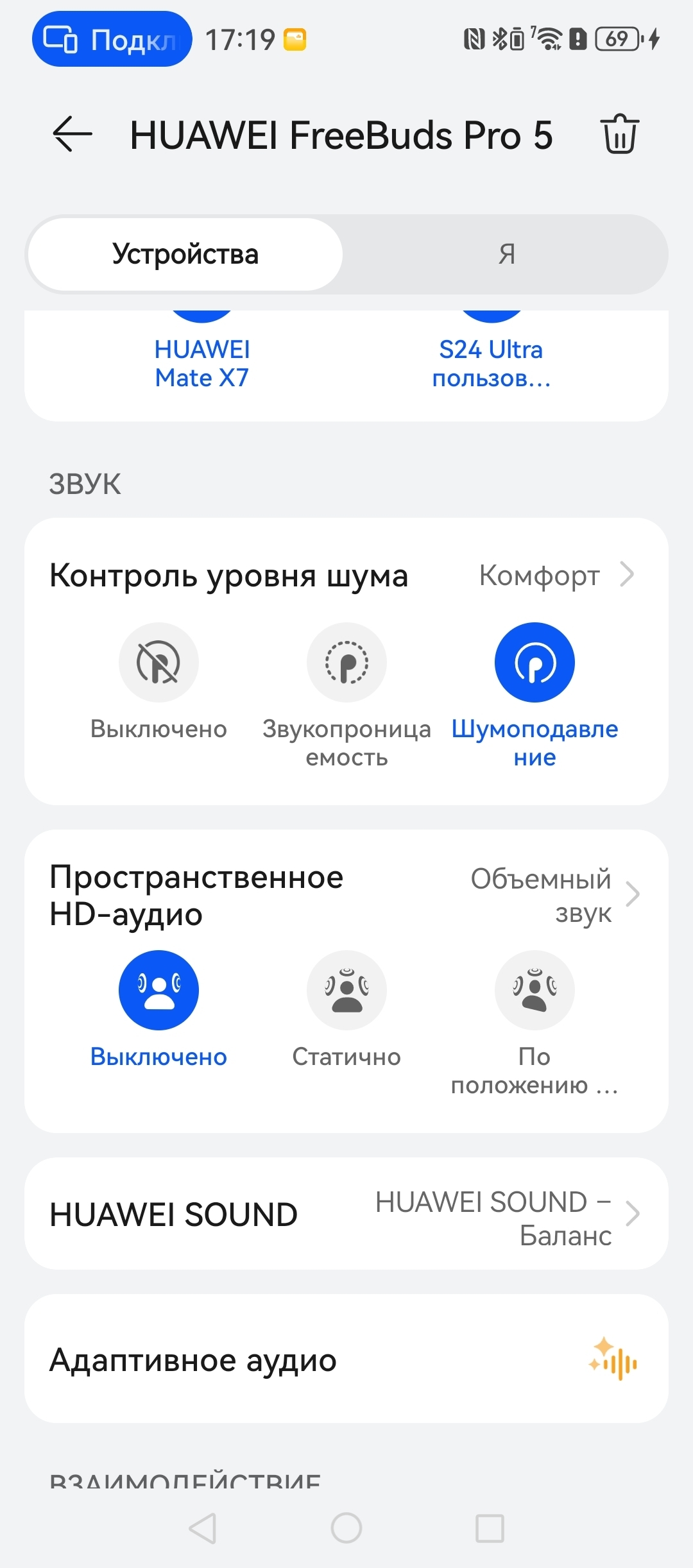Enable Звукопроницаемость mode
This screenshot has width=693, height=1568.
(346, 663)
